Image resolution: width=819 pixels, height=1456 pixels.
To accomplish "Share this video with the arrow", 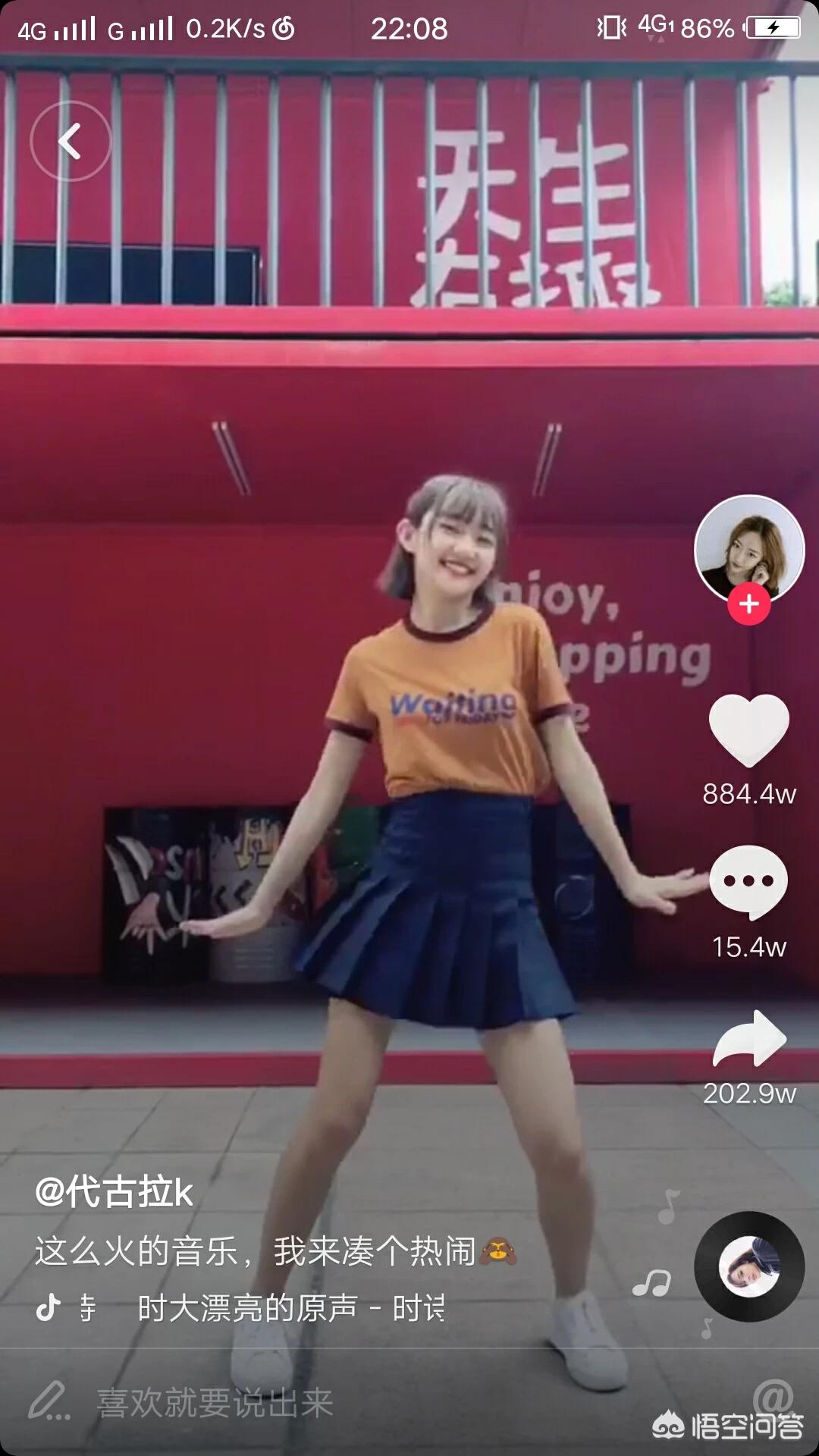I will point(749,1039).
